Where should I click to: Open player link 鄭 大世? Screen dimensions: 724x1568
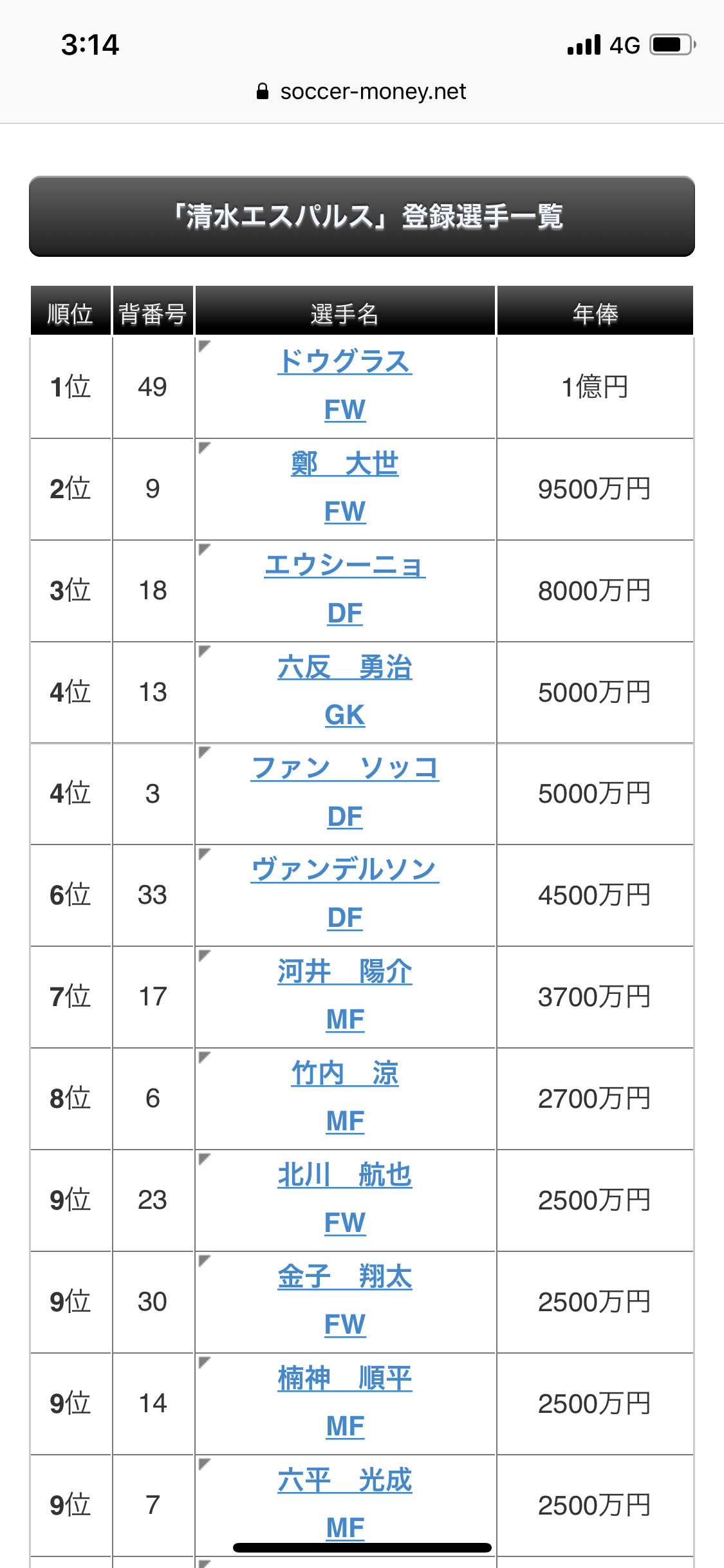(344, 463)
